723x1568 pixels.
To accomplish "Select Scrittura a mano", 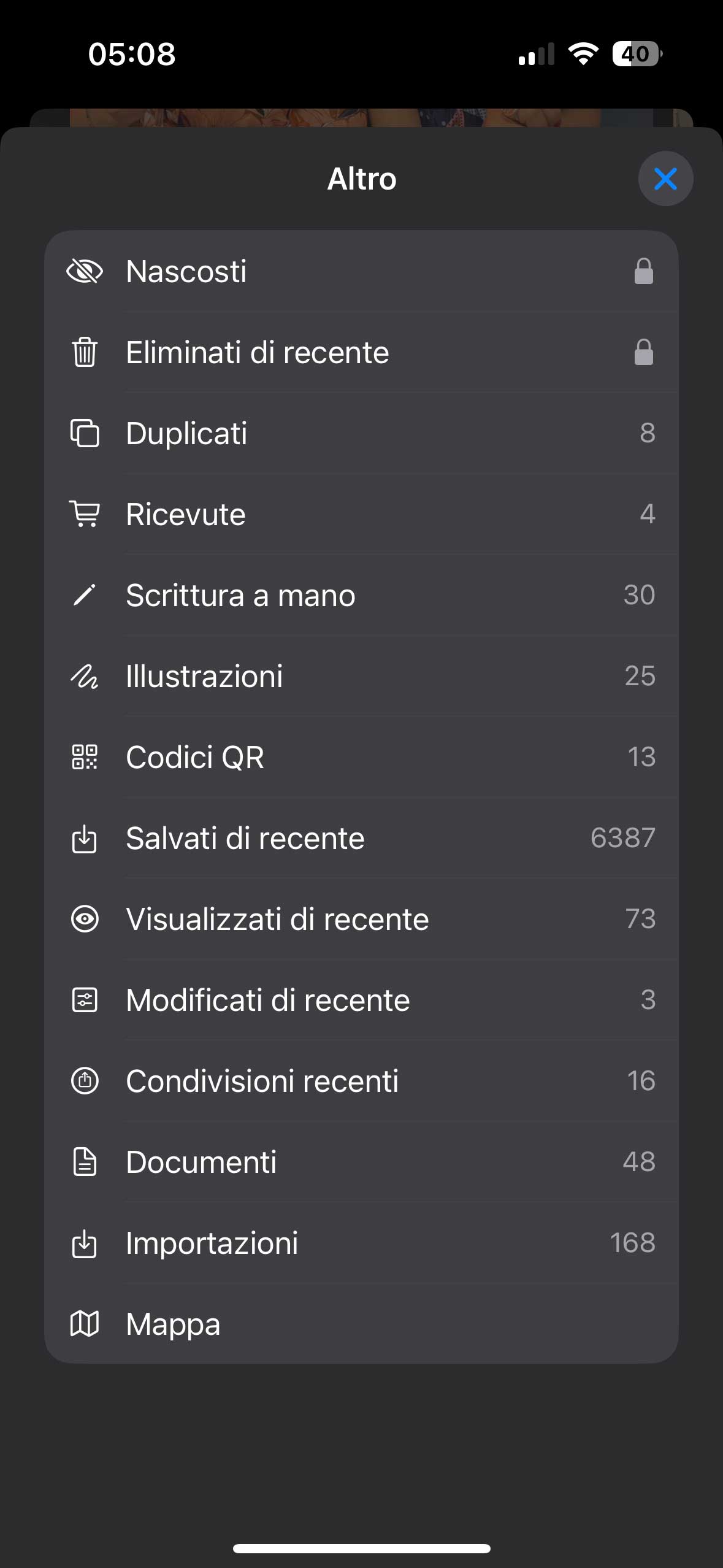I will point(361,595).
